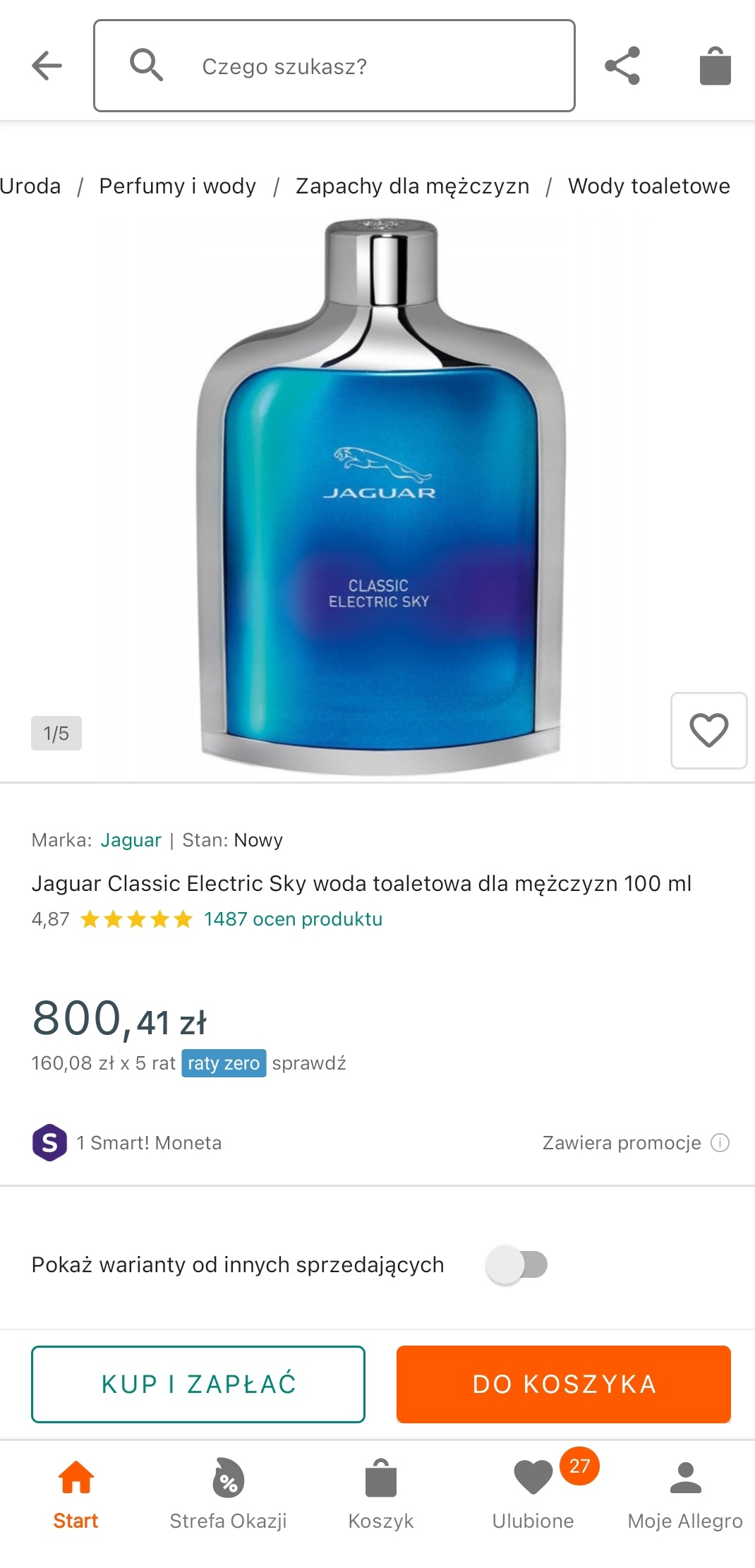The height and width of the screenshot is (1568, 755).
Task: Check raty zero via 'sprawdź'
Action: tap(309, 1063)
